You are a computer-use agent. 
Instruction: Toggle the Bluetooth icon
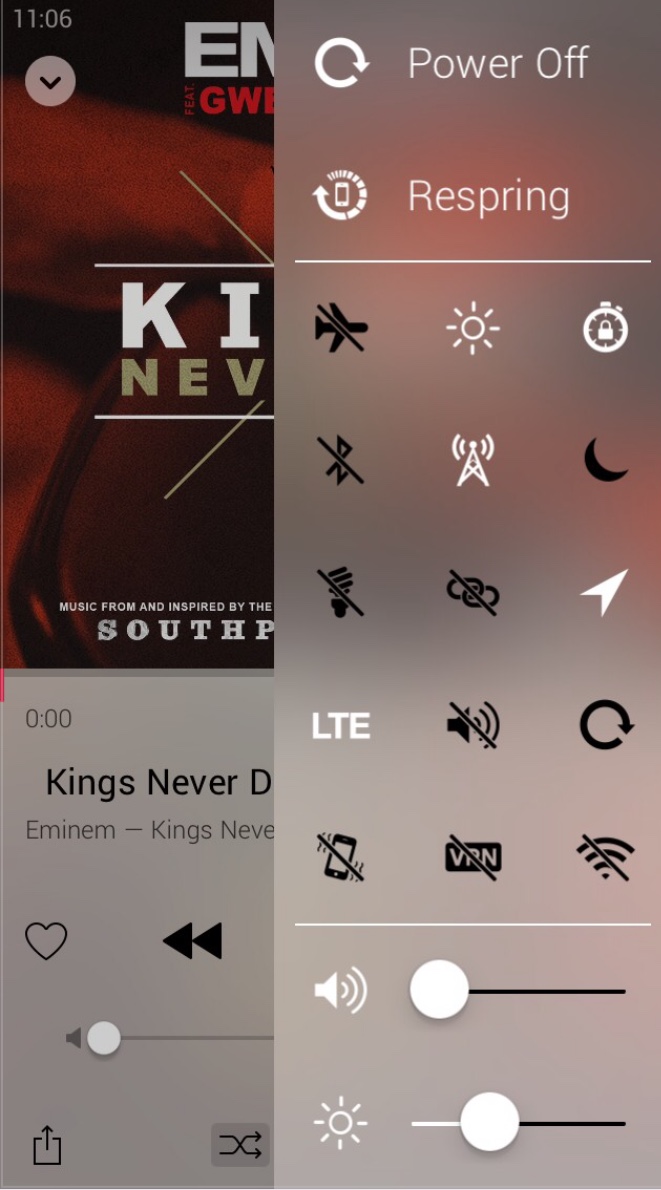341,460
